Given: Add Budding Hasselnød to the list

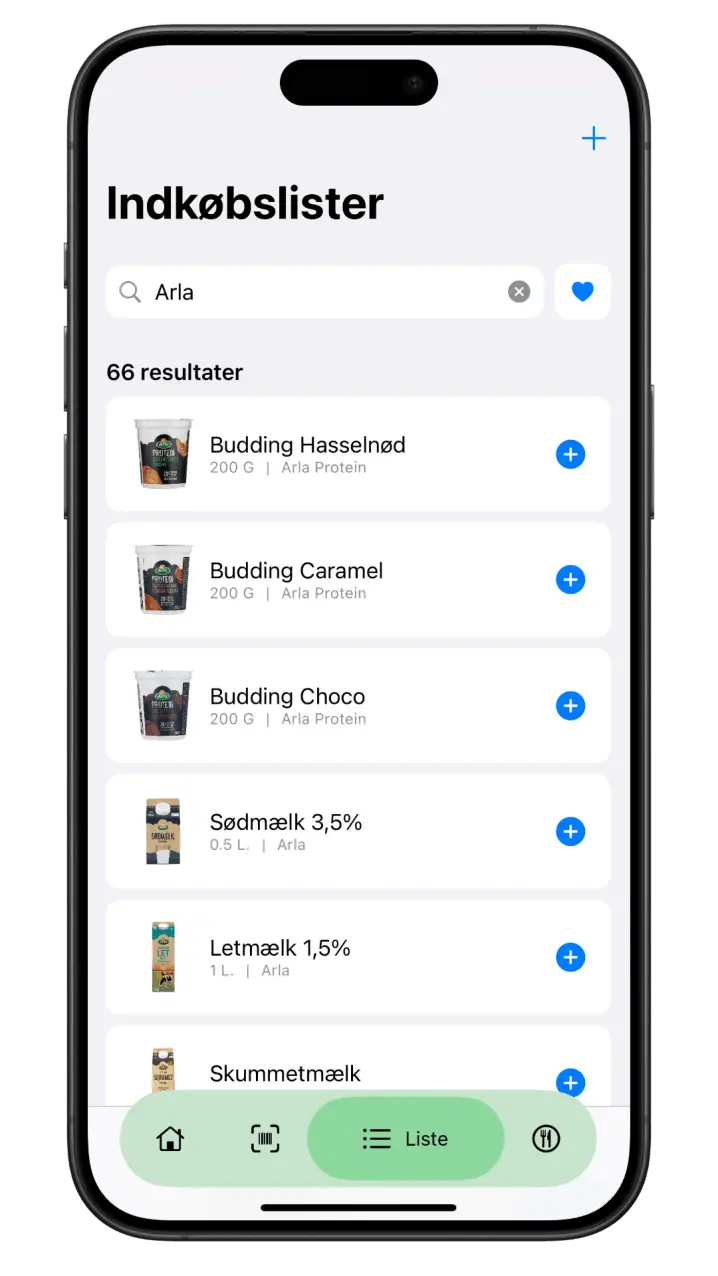Looking at the screenshot, I should click(x=570, y=455).
